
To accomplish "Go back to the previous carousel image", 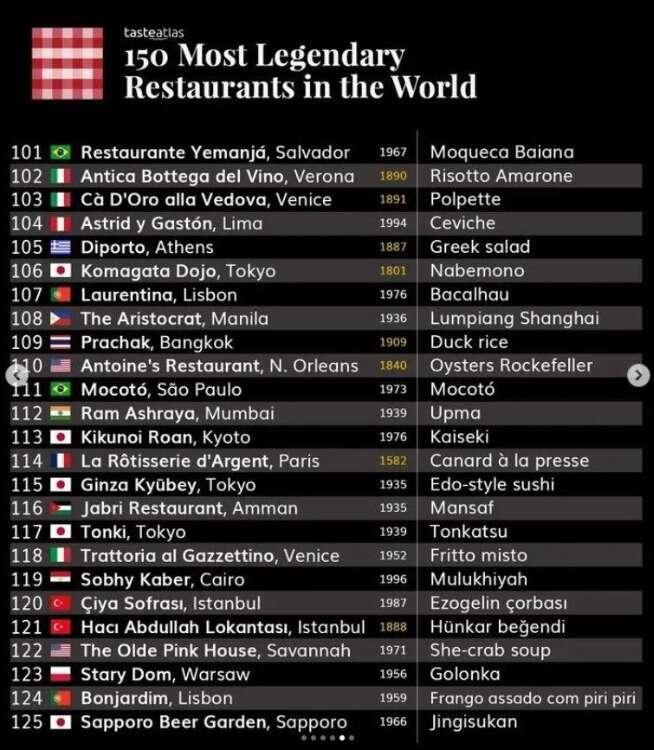I will point(15,375).
